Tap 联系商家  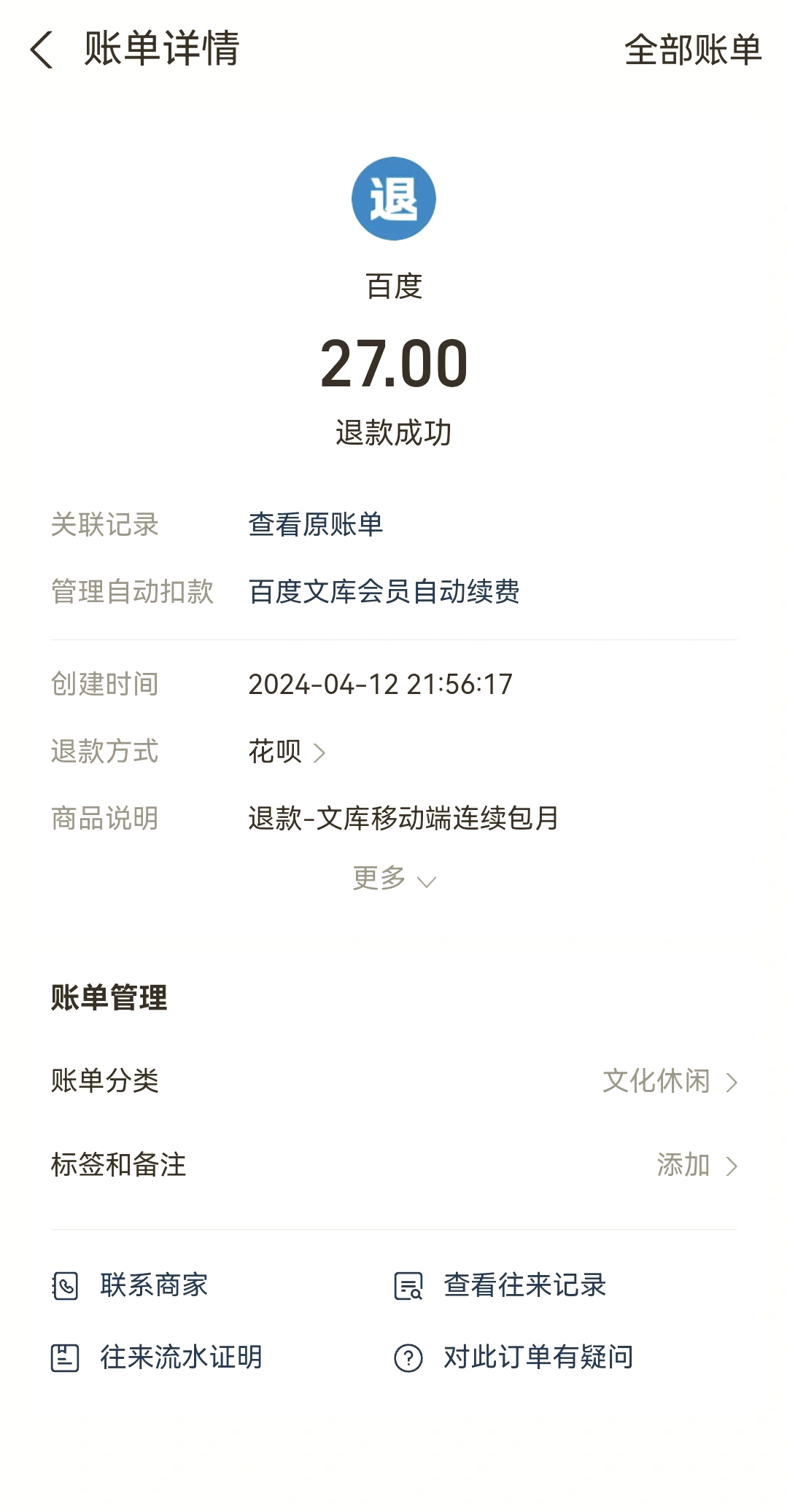coord(131,1285)
